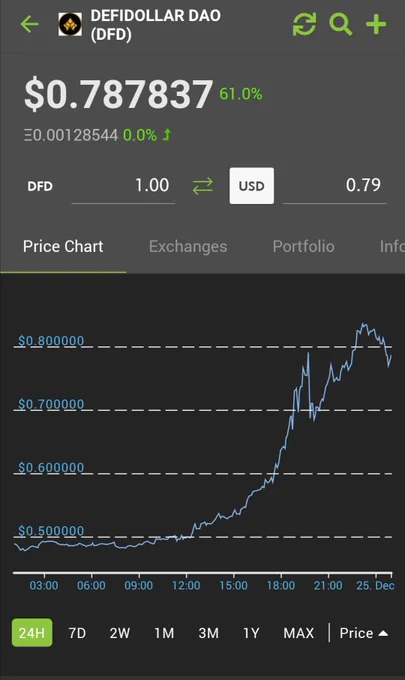Screen dimensions: 405x680
Task: Swap the conversion direction arrows
Action: 202,186
